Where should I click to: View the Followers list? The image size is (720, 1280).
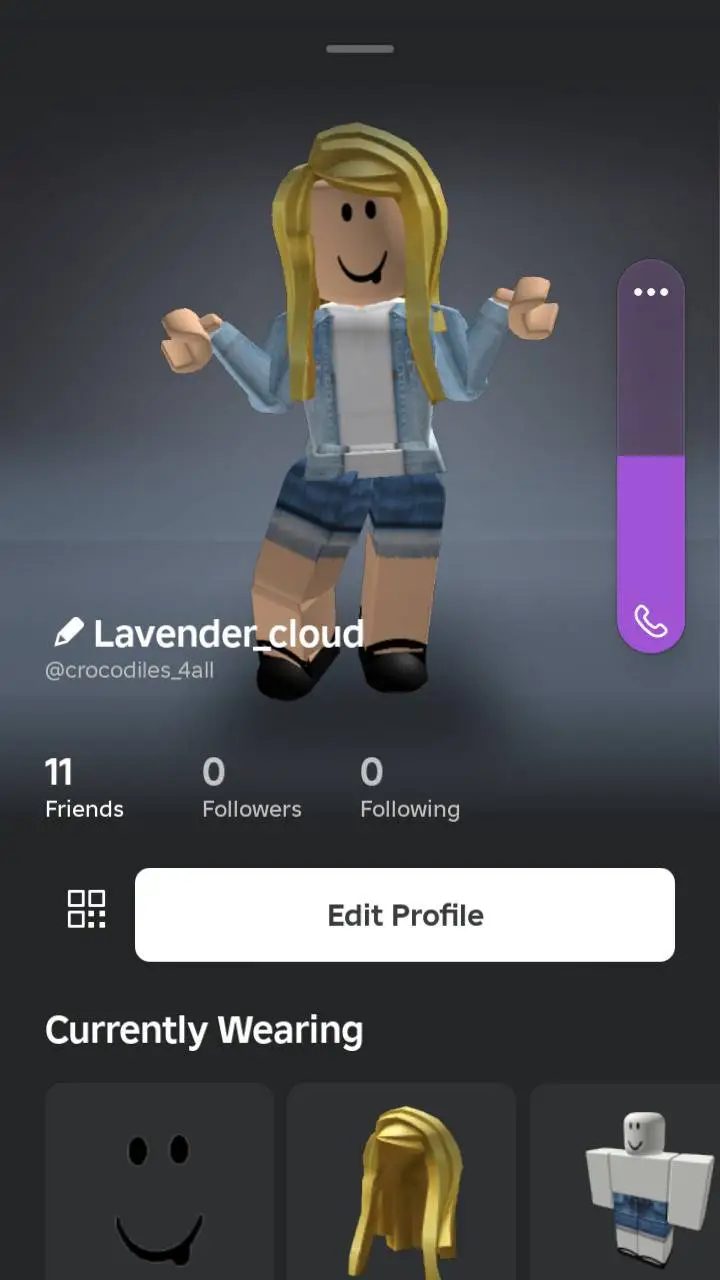click(251, 788)
